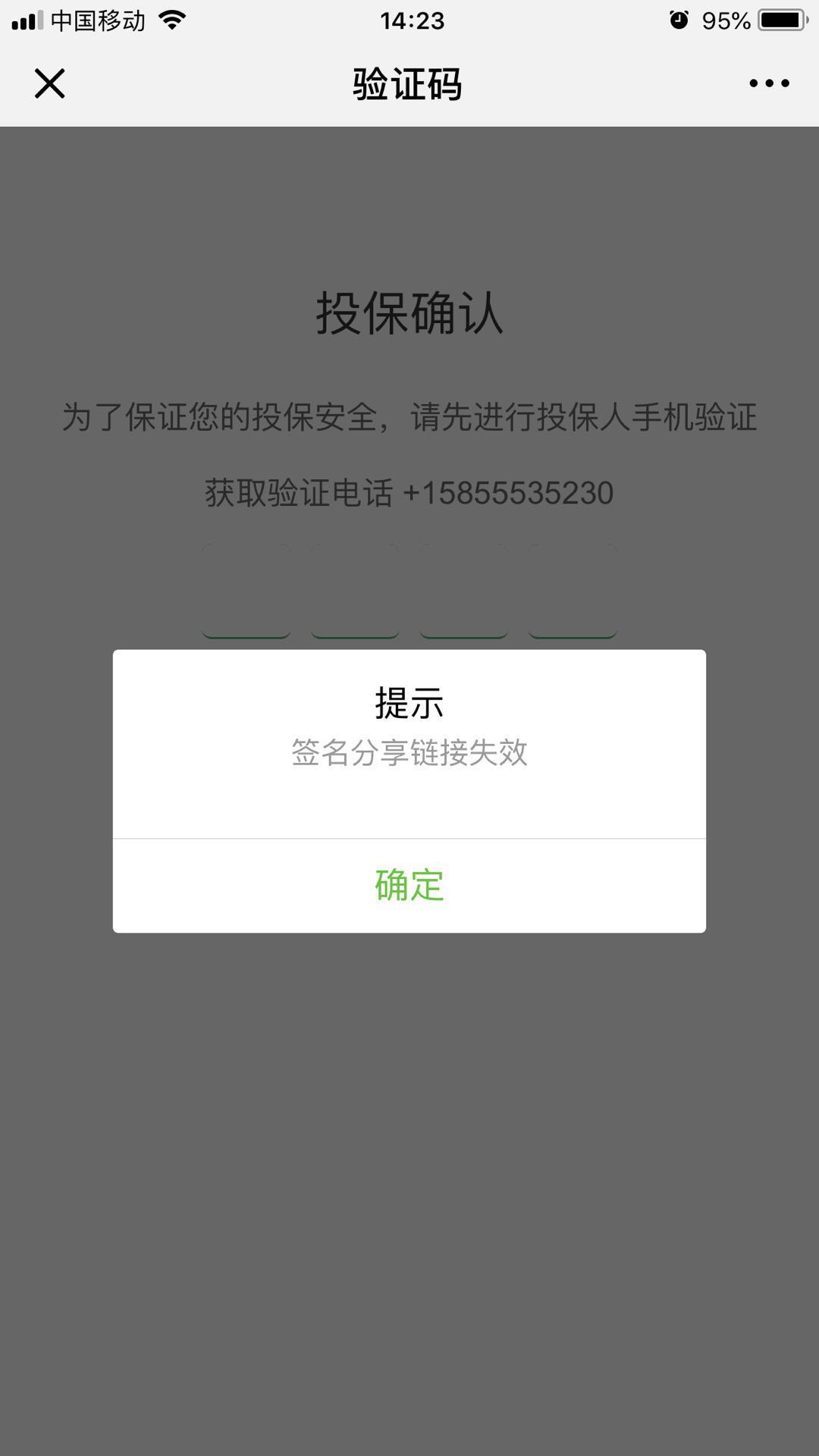Open the three-dot overflow menu
The width and height of the screenshot is (819, 1456).
click(769, 83)
